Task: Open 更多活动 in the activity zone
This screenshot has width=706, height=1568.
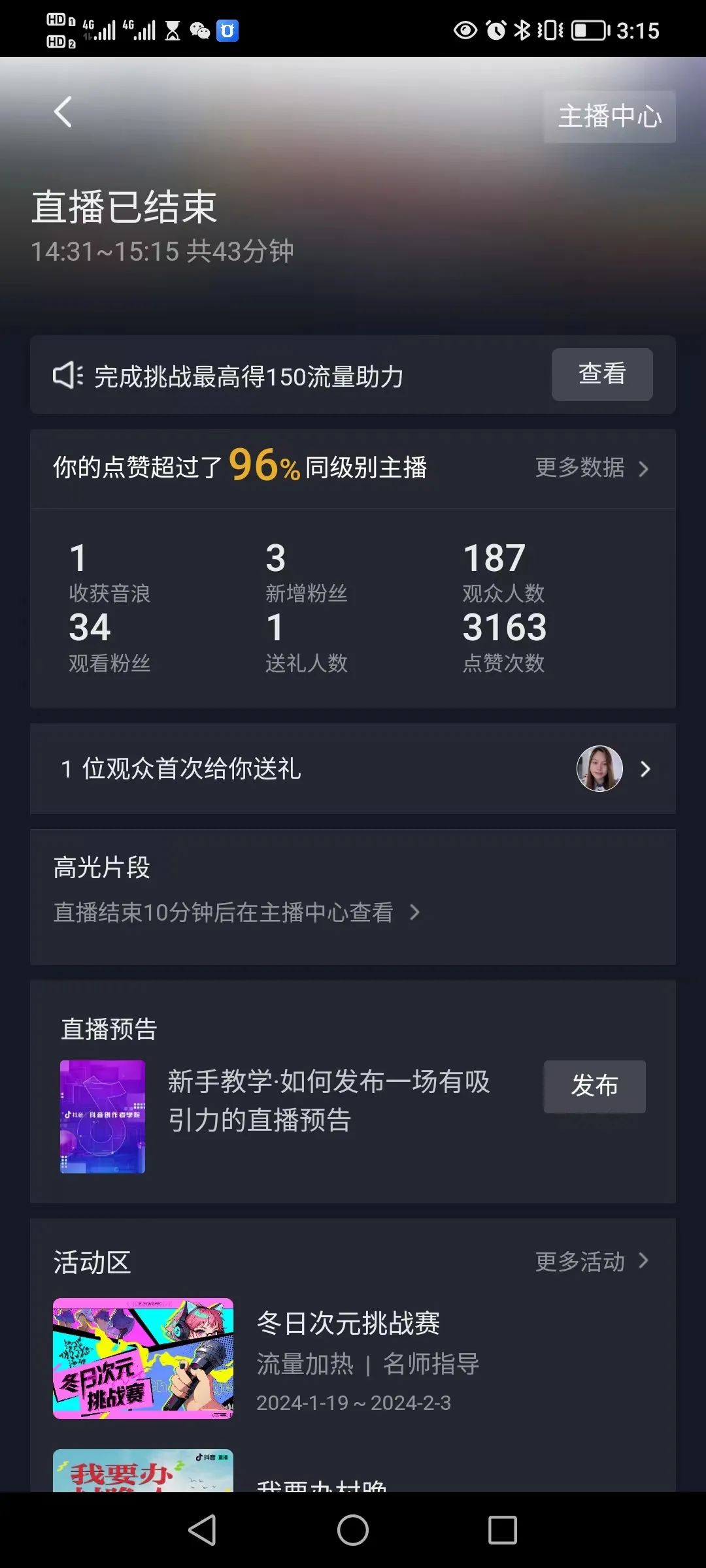Action: (591, 1262)
